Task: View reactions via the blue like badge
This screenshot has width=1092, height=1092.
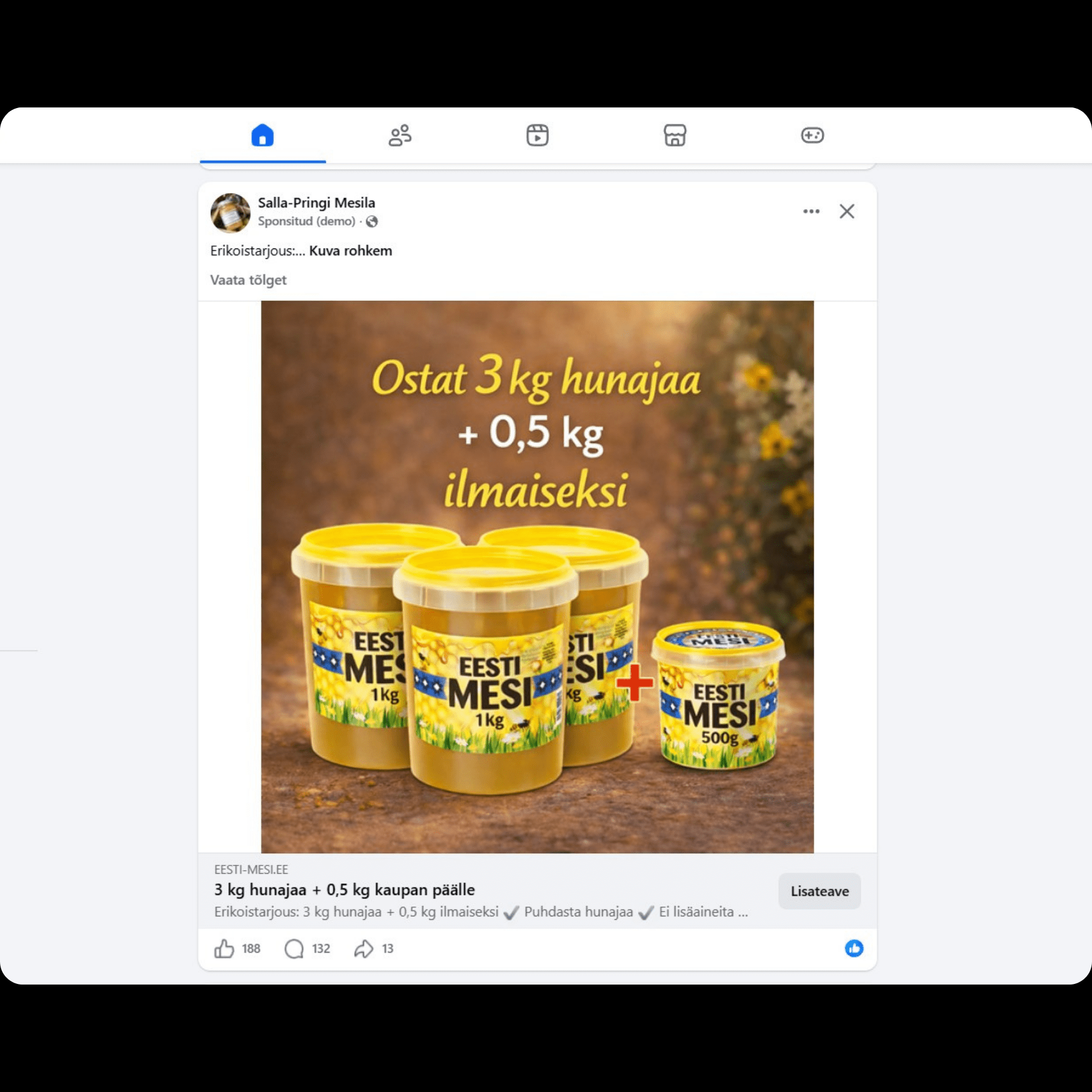Action: [853, 948]
